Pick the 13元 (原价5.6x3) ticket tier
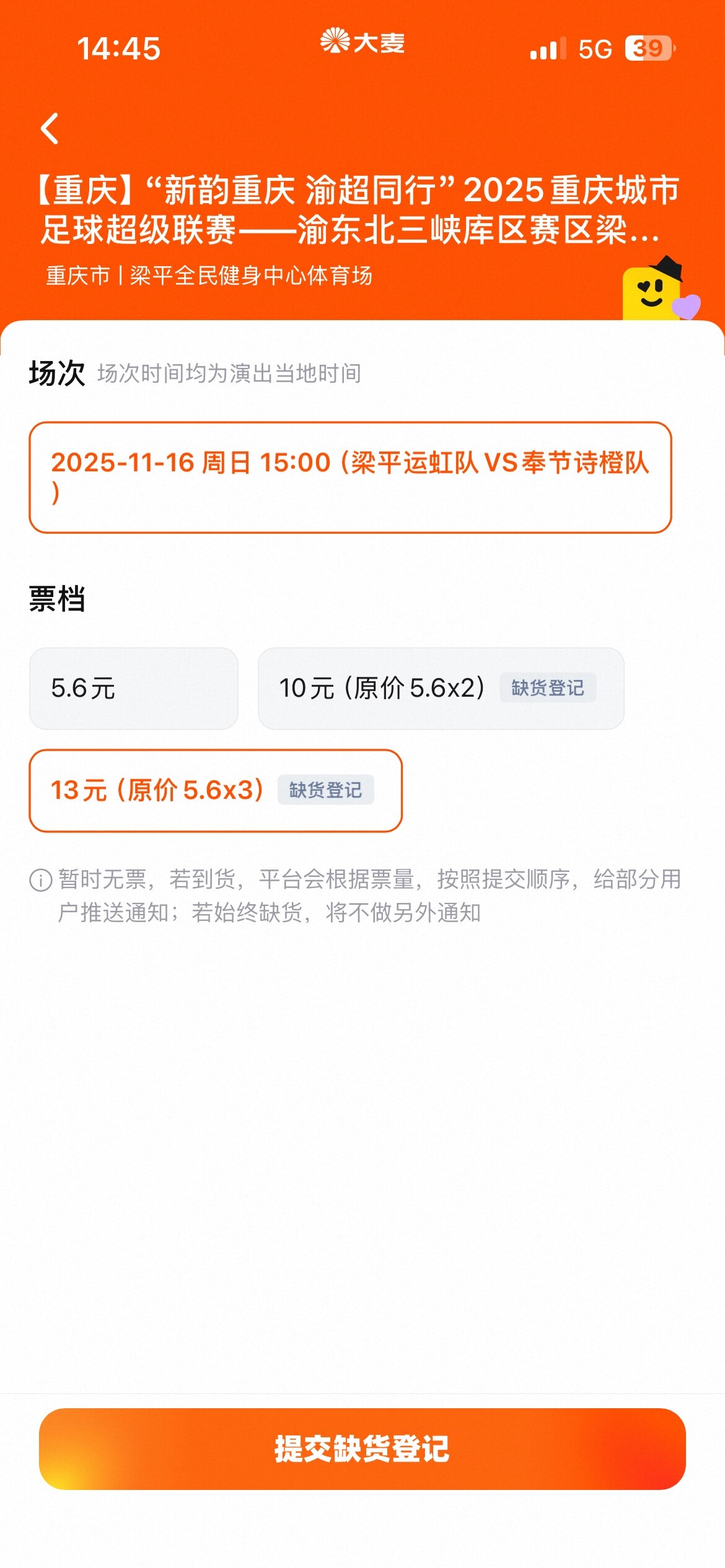725x1568 pixels. 215,790
